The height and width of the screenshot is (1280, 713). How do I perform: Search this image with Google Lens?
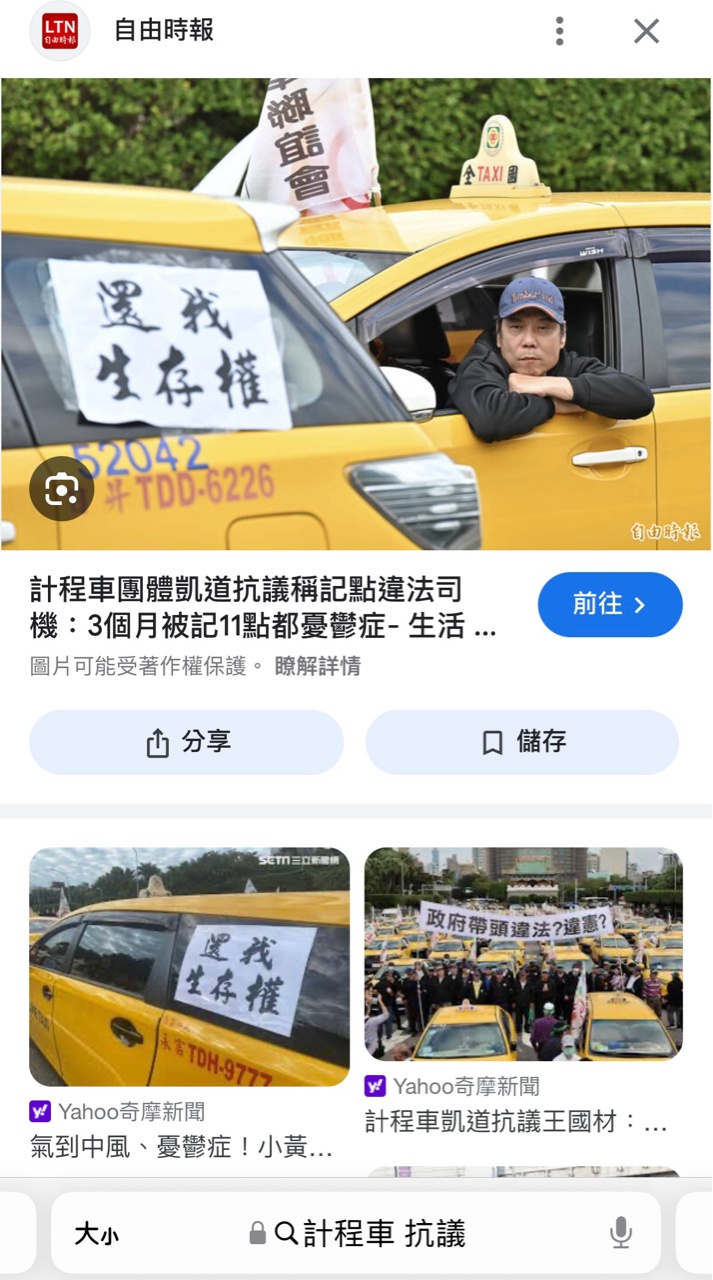click(62, 489)
